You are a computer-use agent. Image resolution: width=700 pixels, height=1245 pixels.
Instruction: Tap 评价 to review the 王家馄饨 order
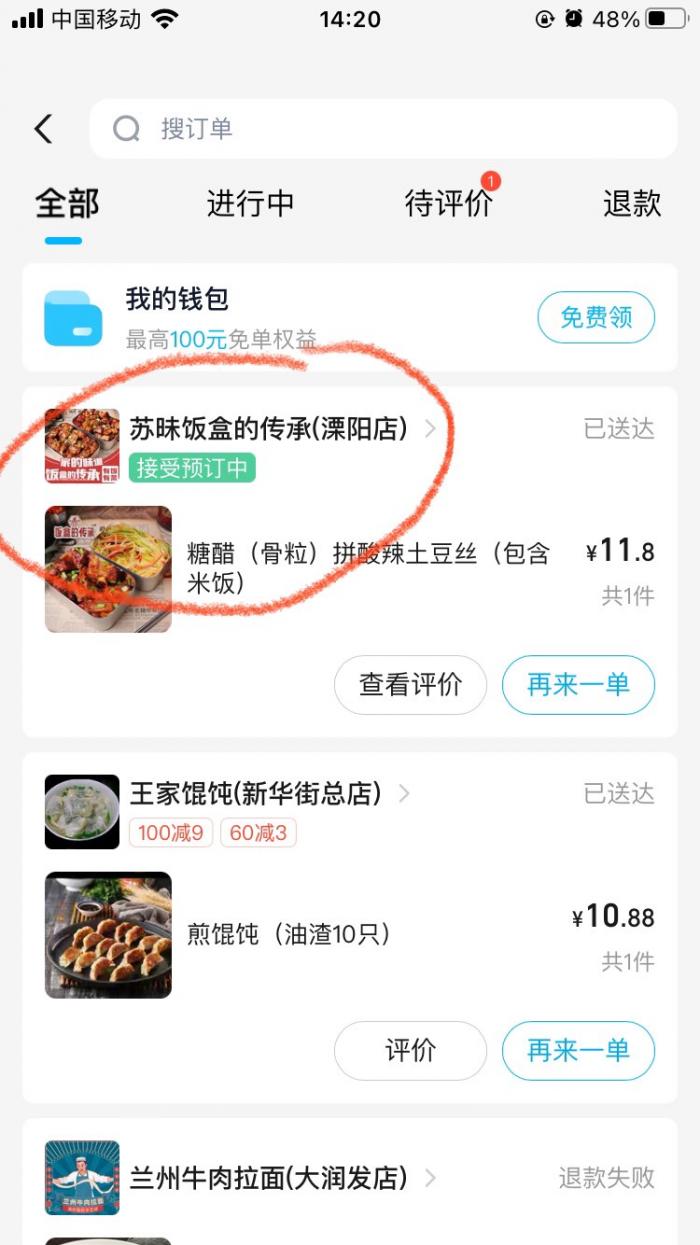coord(410,1051)
